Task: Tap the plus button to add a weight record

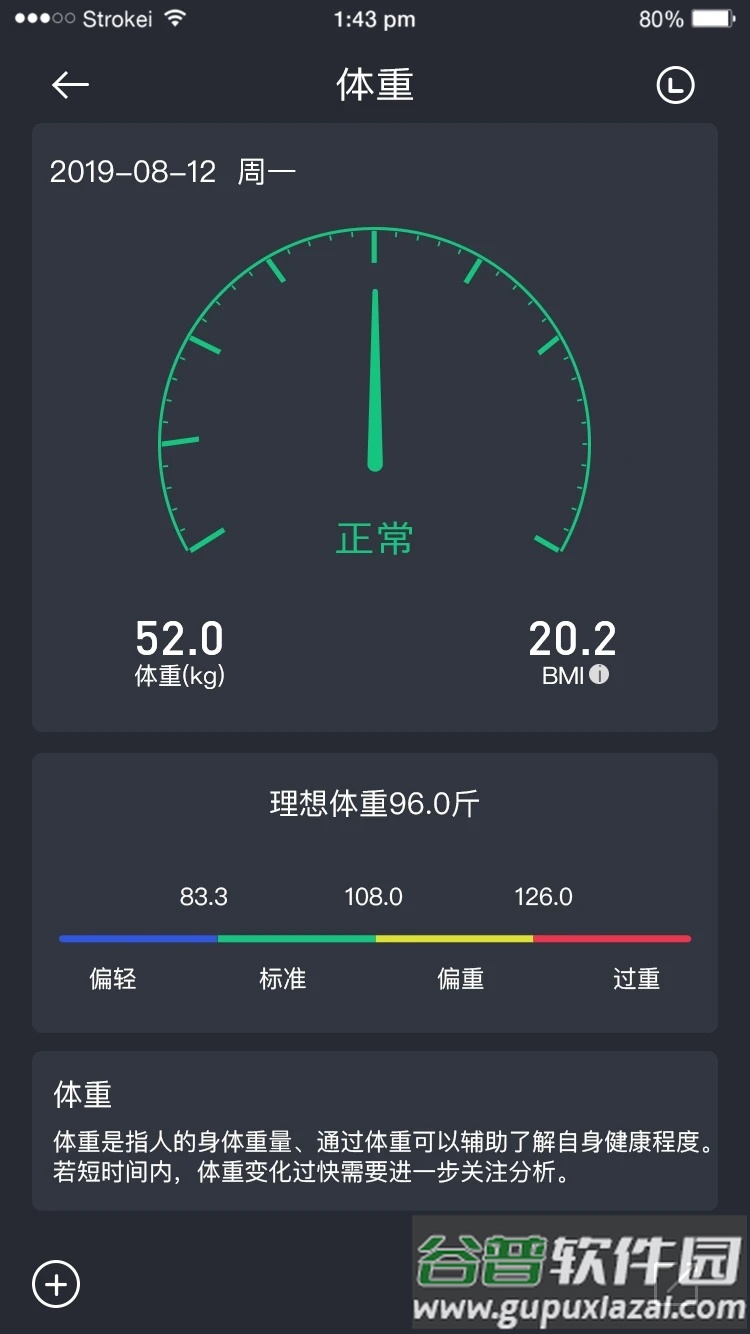Action: (57, 1283)
